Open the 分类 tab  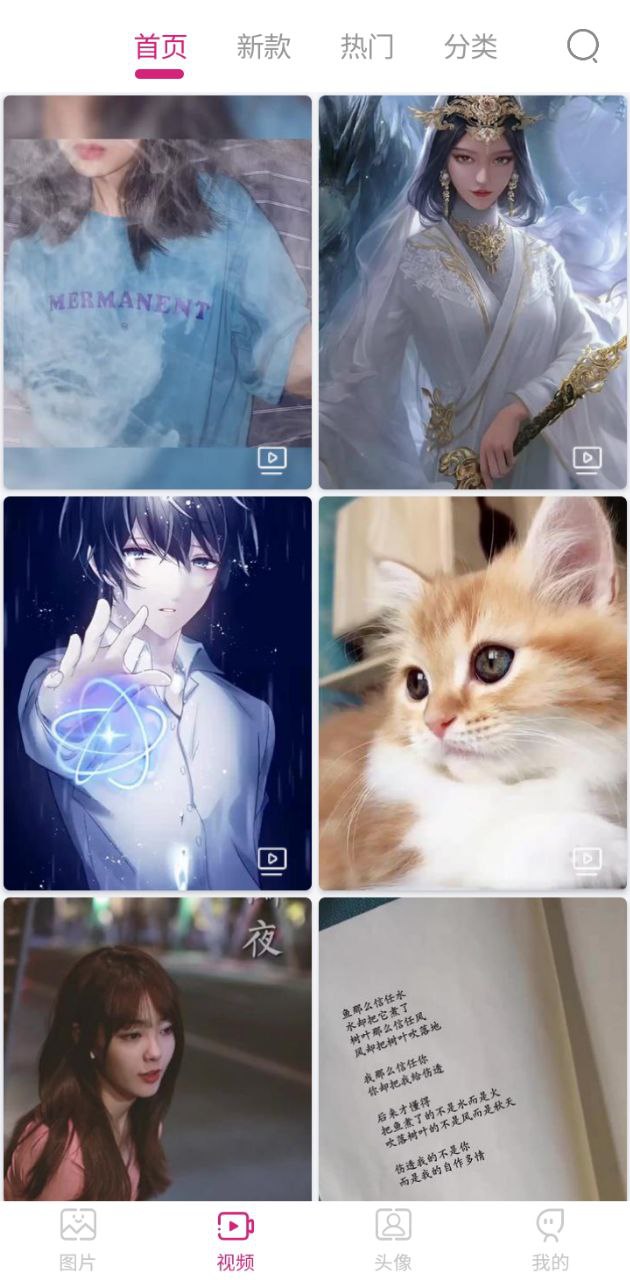click(x=470, y=47)
